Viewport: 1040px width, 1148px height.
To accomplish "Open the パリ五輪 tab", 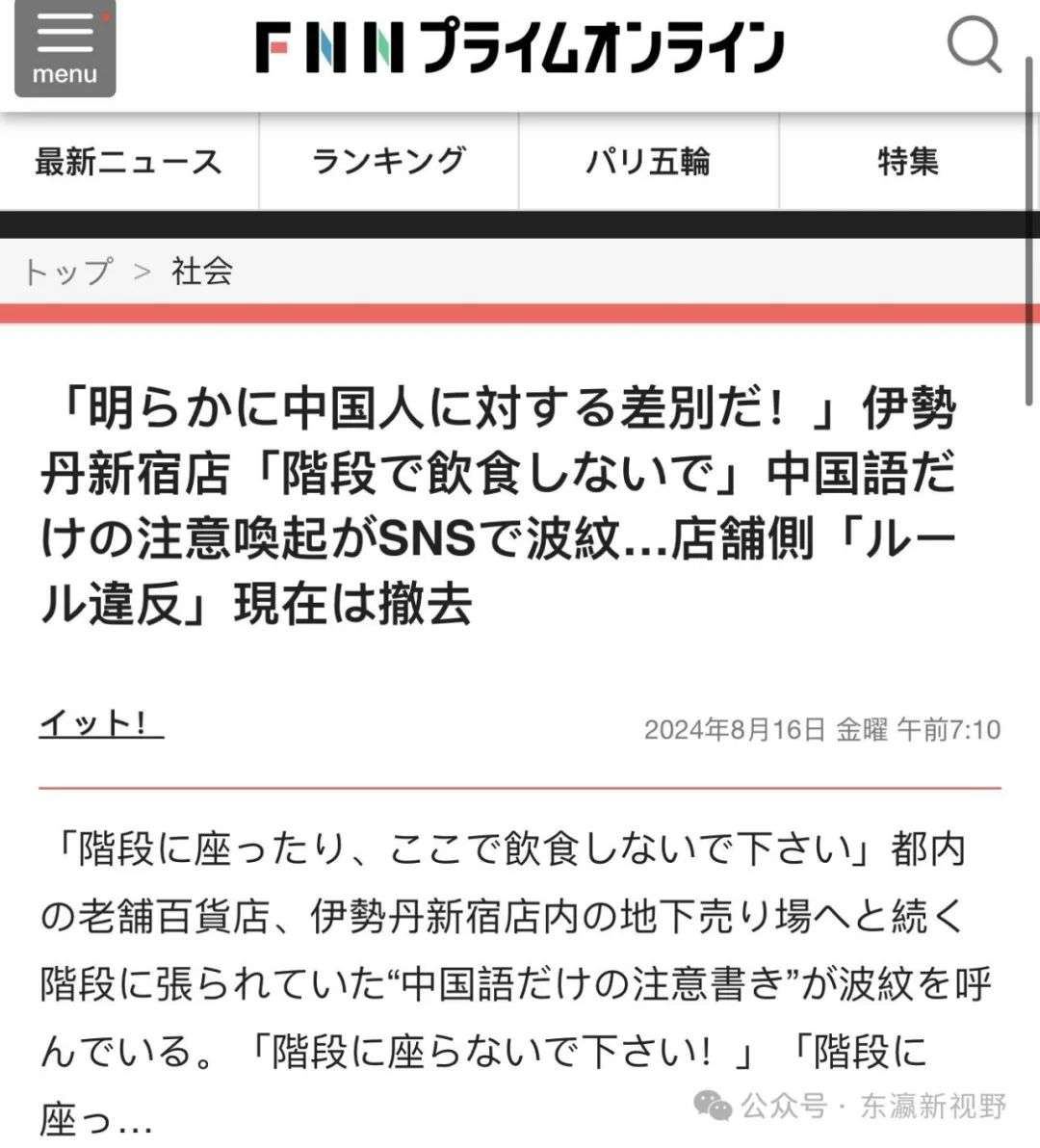I will coord(648,162).
